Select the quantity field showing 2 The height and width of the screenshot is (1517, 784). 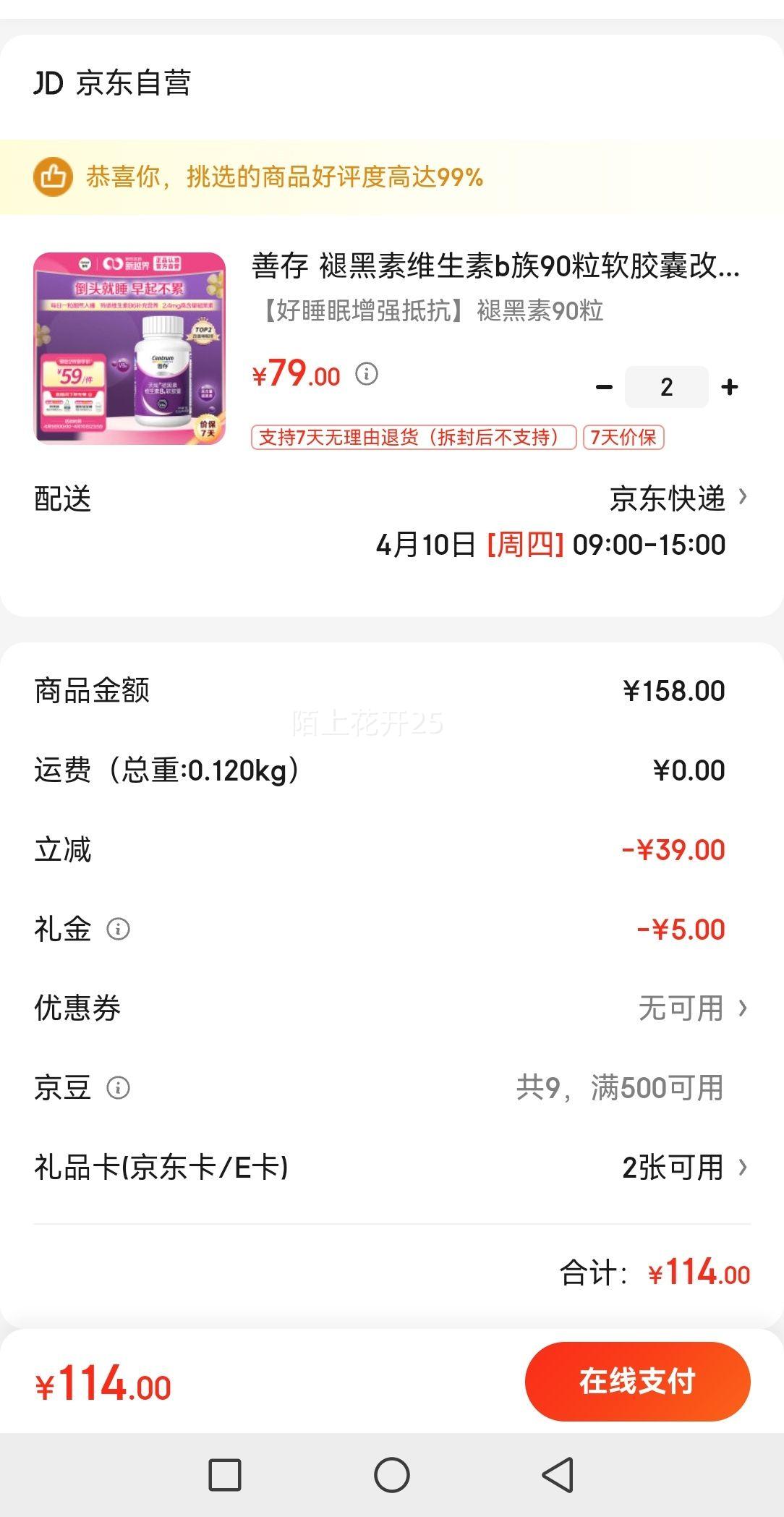tap(666, 387)
